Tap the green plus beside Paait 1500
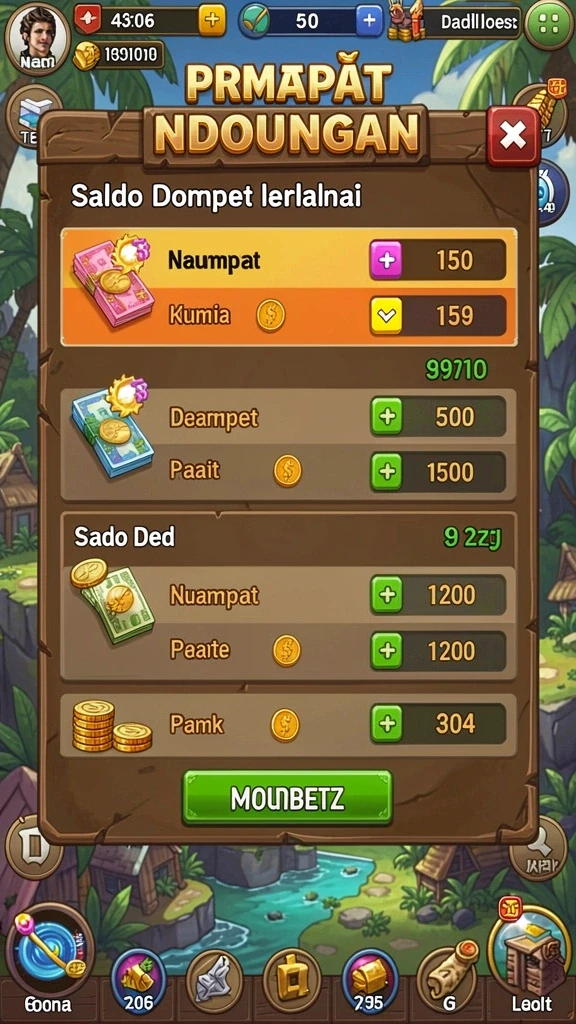This screenshot has width=576, height=1024. 387,471
